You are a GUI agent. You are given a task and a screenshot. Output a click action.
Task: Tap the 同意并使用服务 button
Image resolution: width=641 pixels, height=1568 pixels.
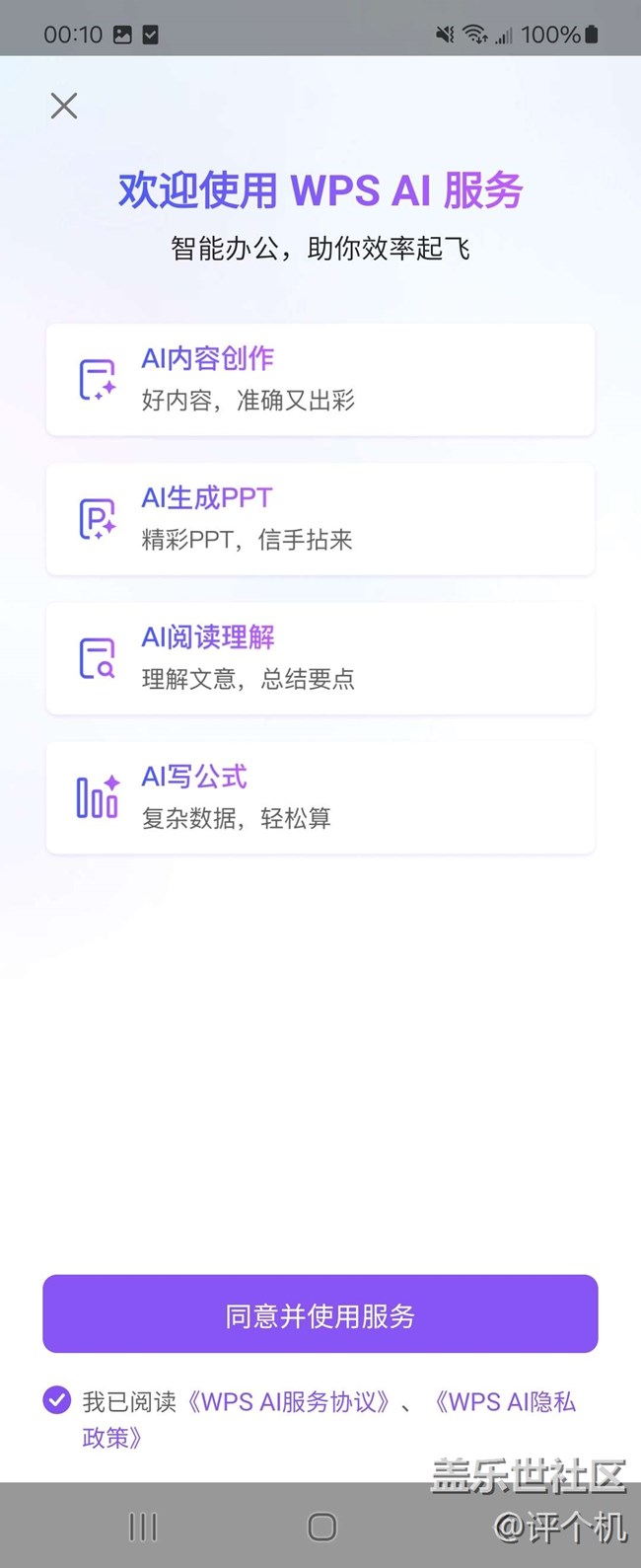320,1314
